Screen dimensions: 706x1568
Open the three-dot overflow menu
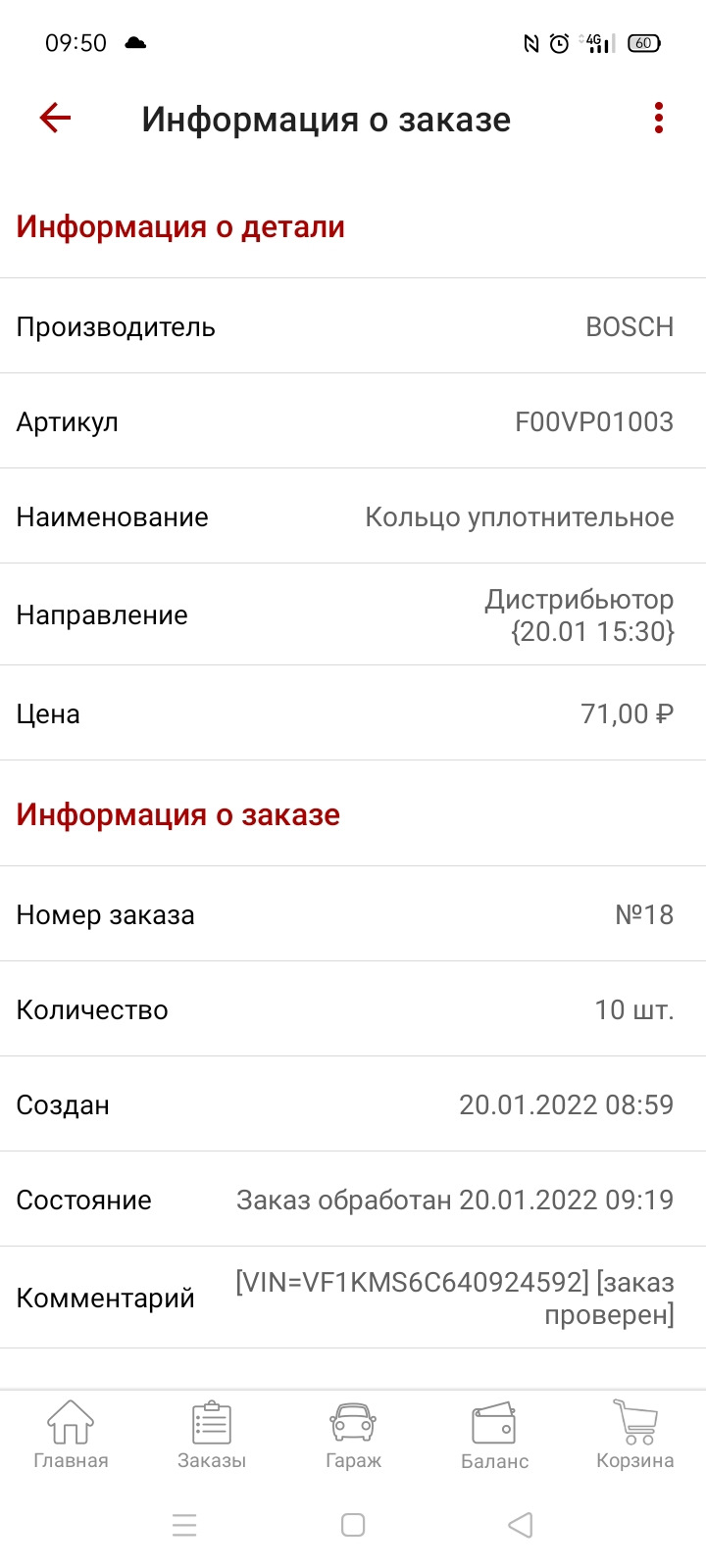(x=659, y=119)
